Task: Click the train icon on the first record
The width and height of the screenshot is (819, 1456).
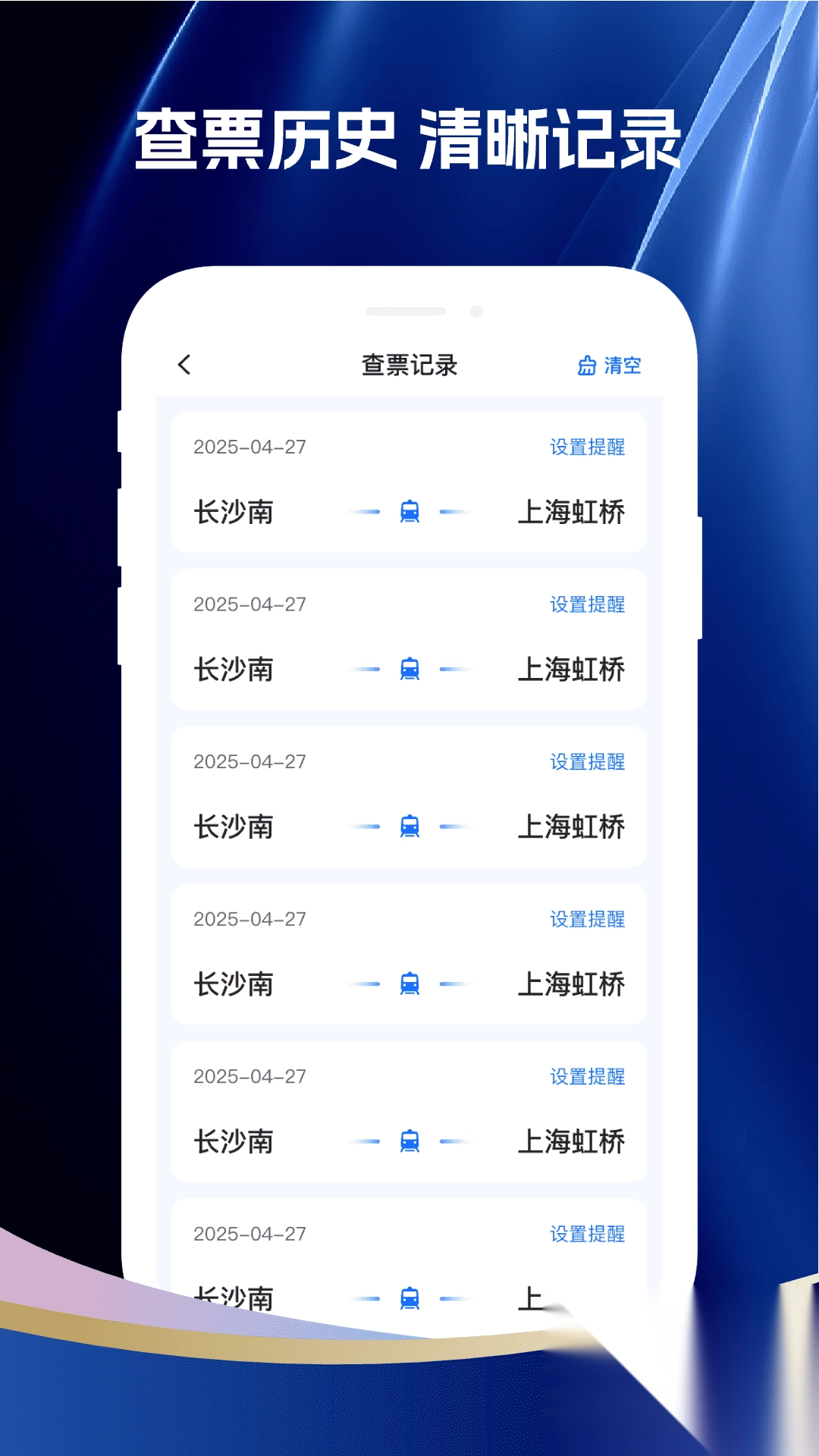Action: [x=409, y=513]
